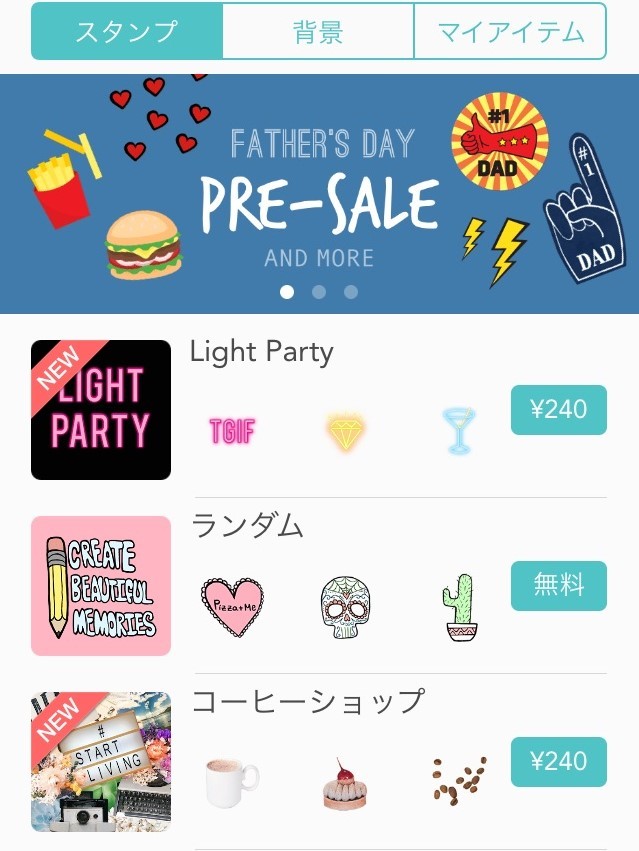The width and height of the screenshot is (639, 851).
Task: Buy Light Party pack for ¥240
Action: click(558, 409)
